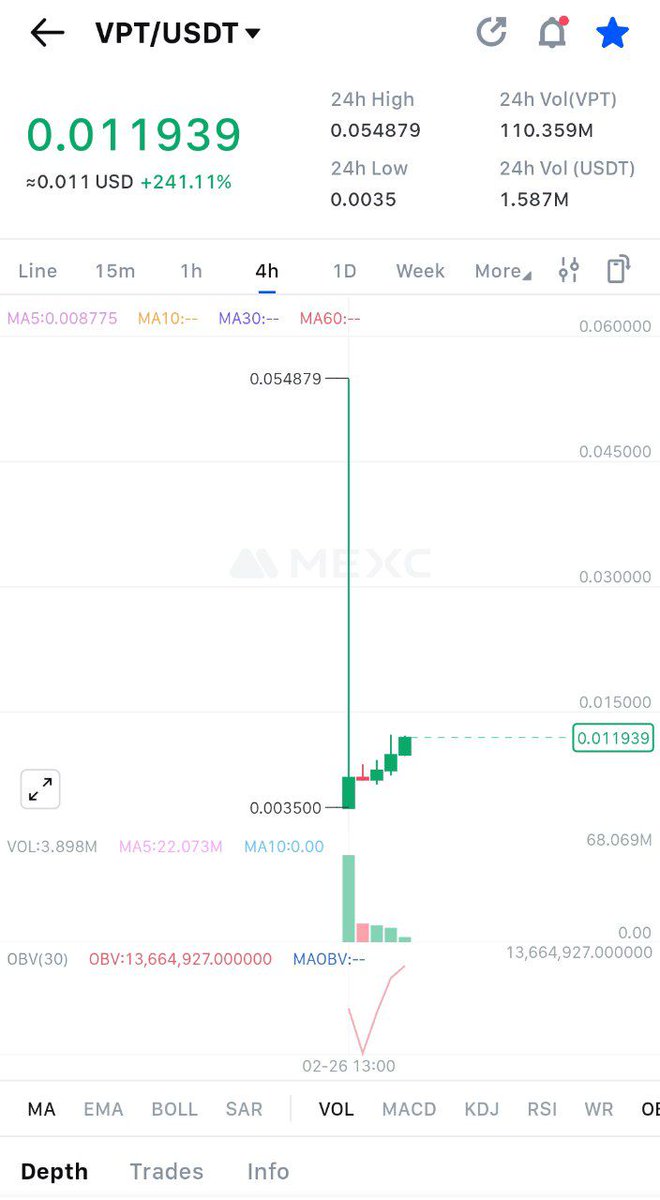Open the price alert bell

[552, 33]
